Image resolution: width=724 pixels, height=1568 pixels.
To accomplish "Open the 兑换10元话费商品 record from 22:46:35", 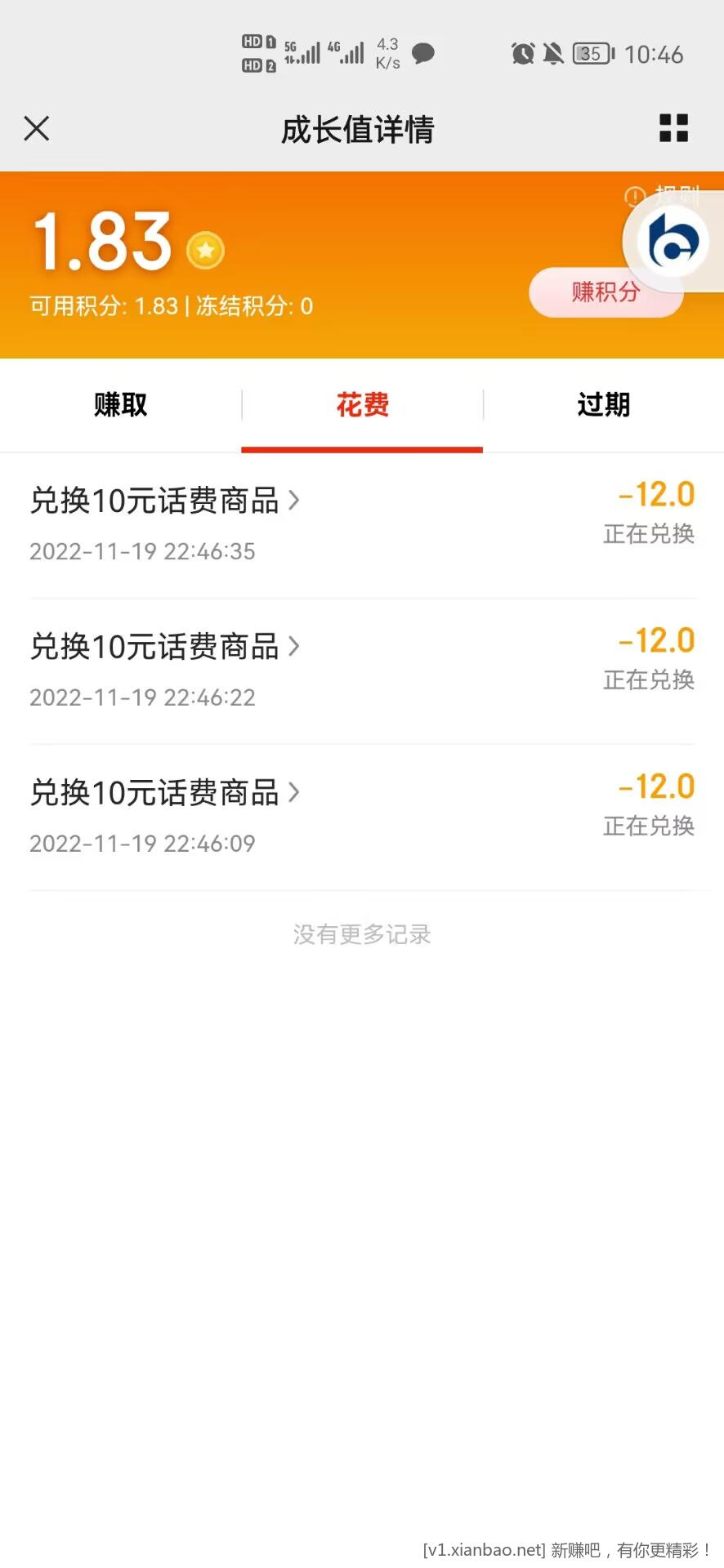I will tap(362, 525).
